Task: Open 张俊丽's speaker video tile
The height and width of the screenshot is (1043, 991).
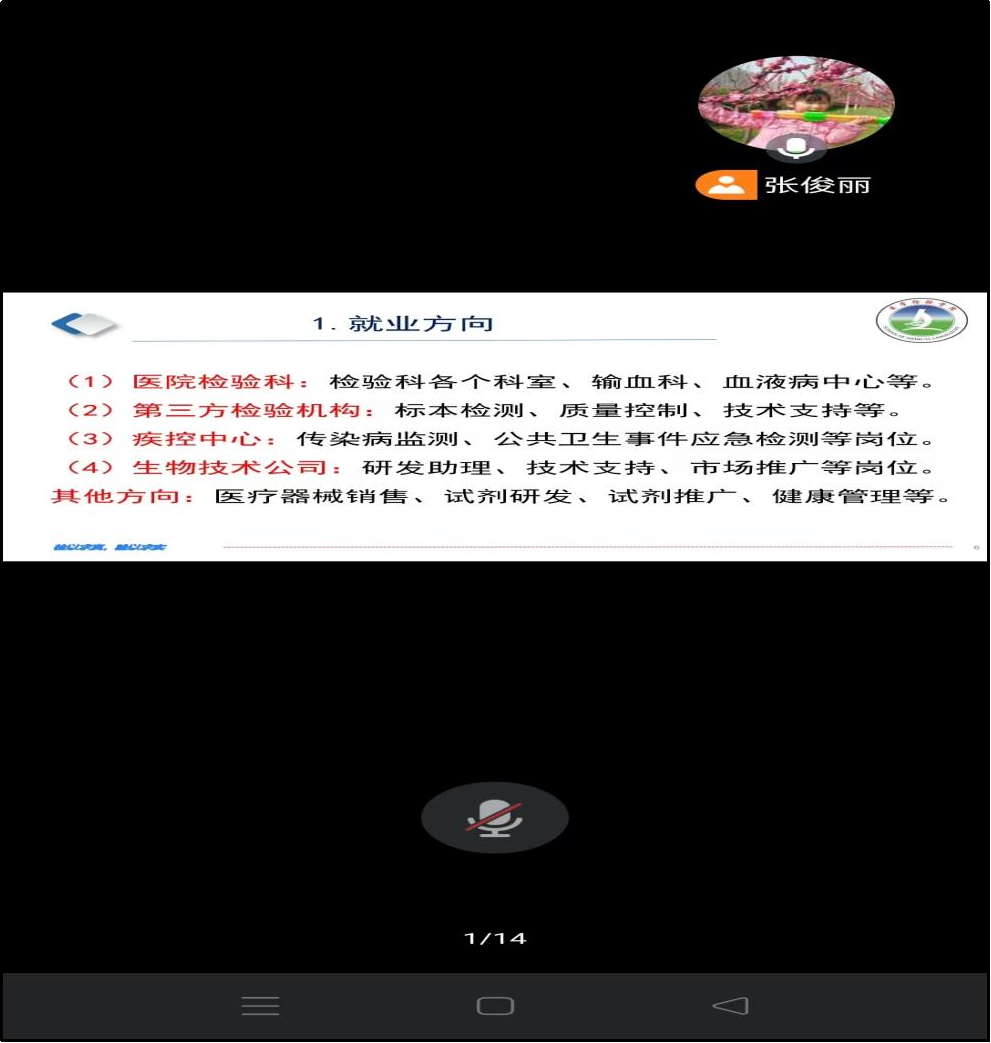Action: pyautogui.click(x=795, y=104)
